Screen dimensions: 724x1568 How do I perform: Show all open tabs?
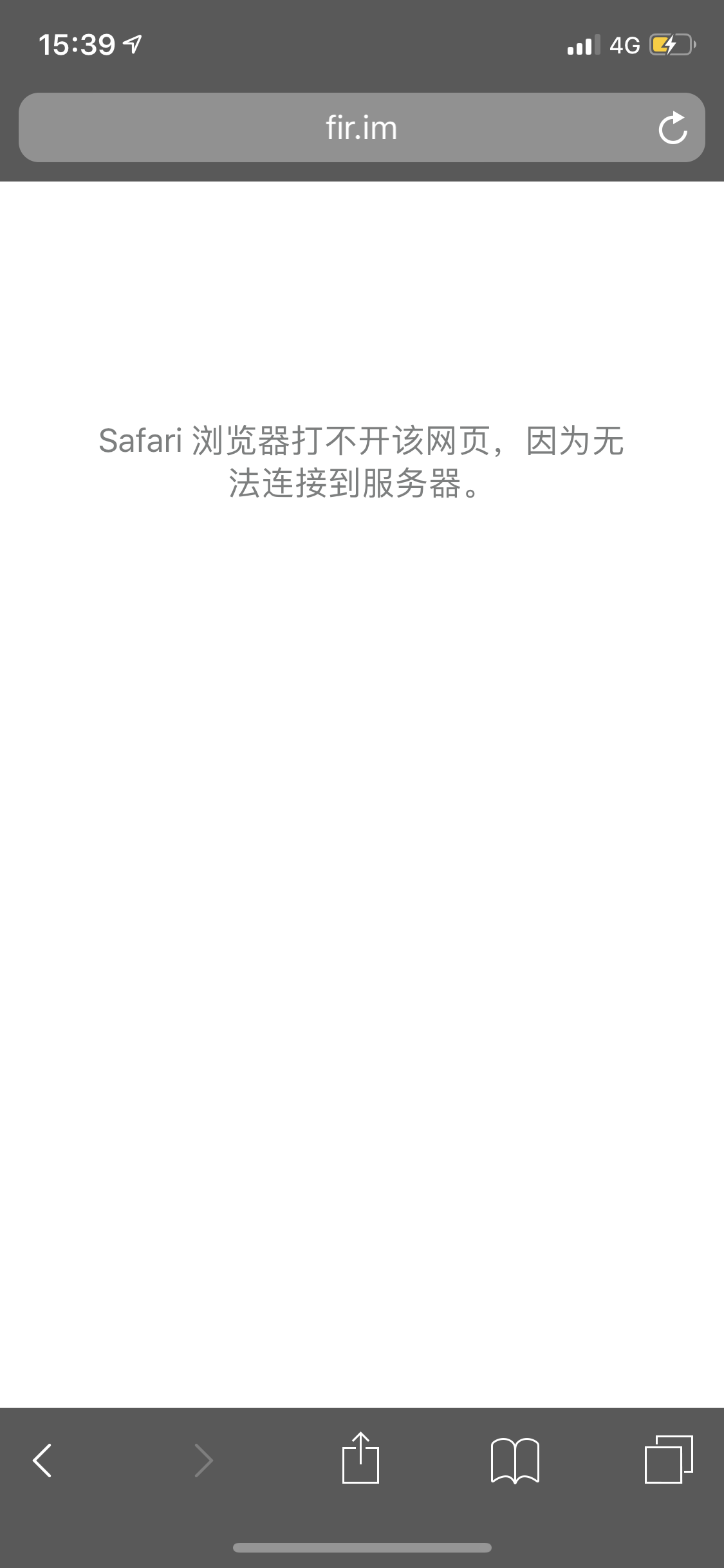coord(669,1460)
